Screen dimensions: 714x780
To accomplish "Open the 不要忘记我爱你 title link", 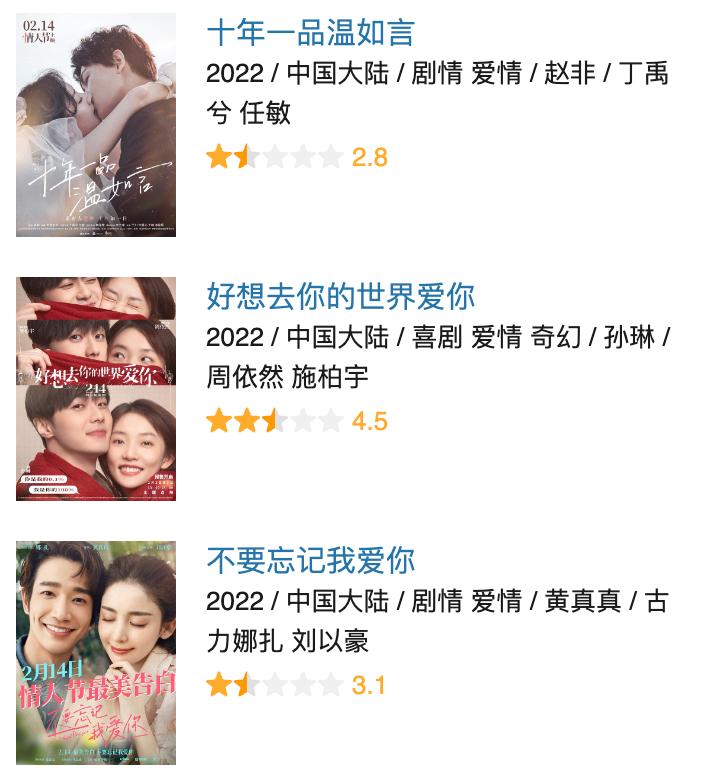I will [x=310, y=560].
